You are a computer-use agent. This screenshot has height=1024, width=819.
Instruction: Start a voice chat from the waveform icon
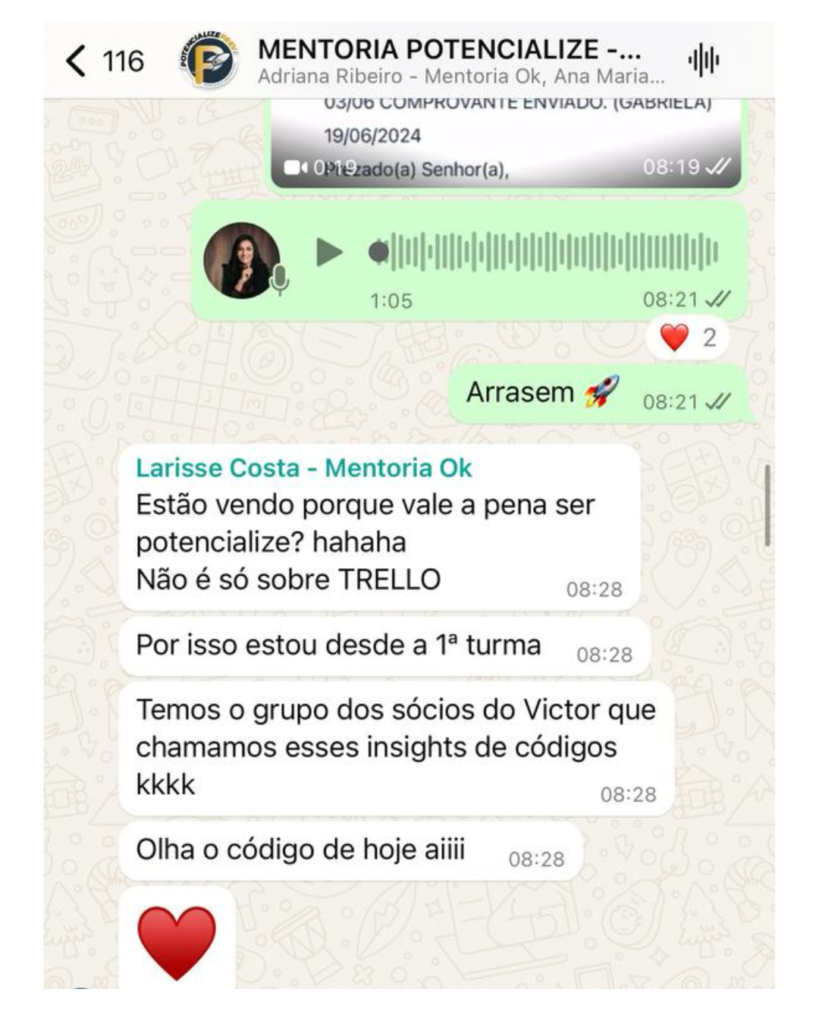tap(703, 61)
